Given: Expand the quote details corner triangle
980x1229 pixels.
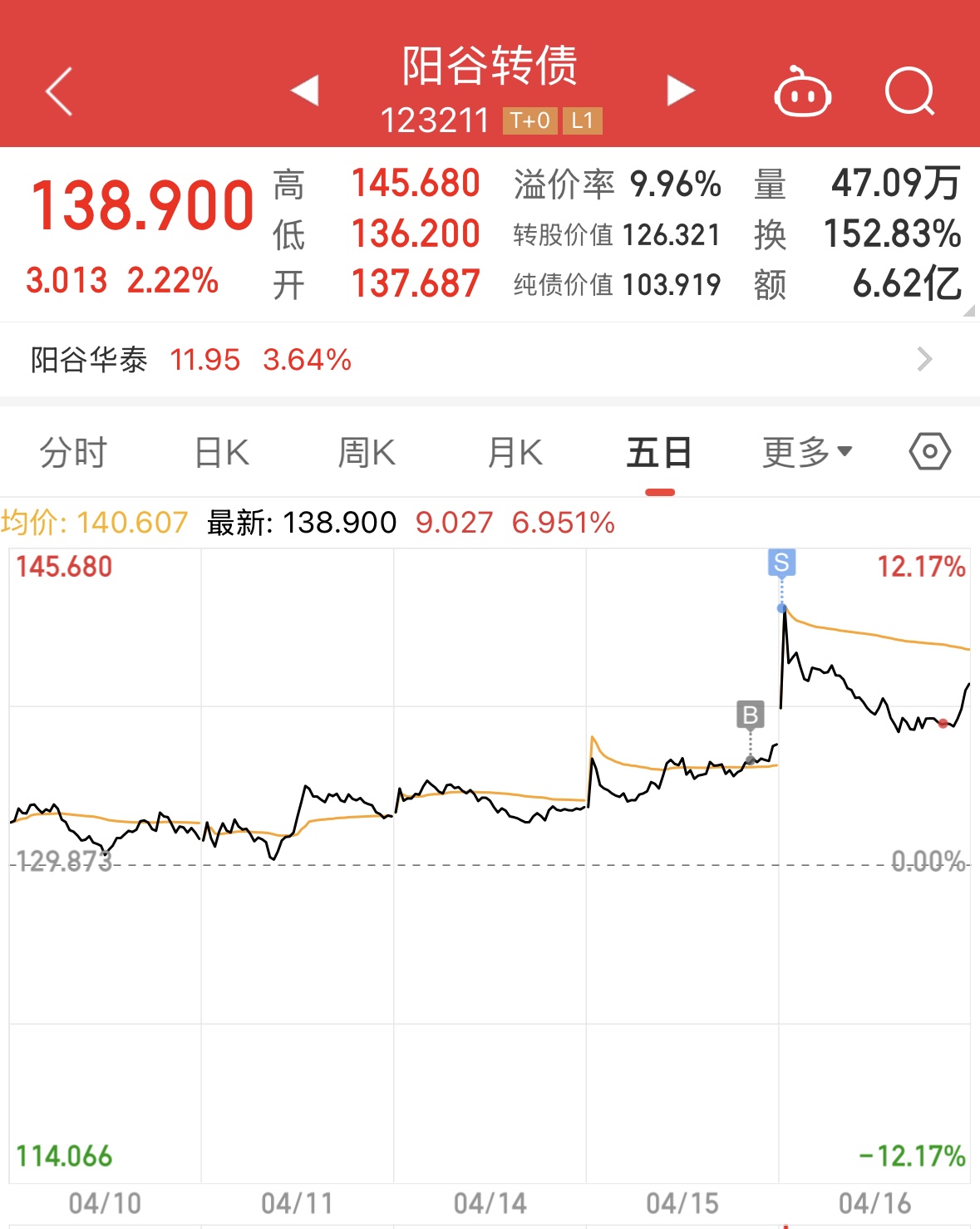Looking at the screenshot, I should [x=968, y=311].
